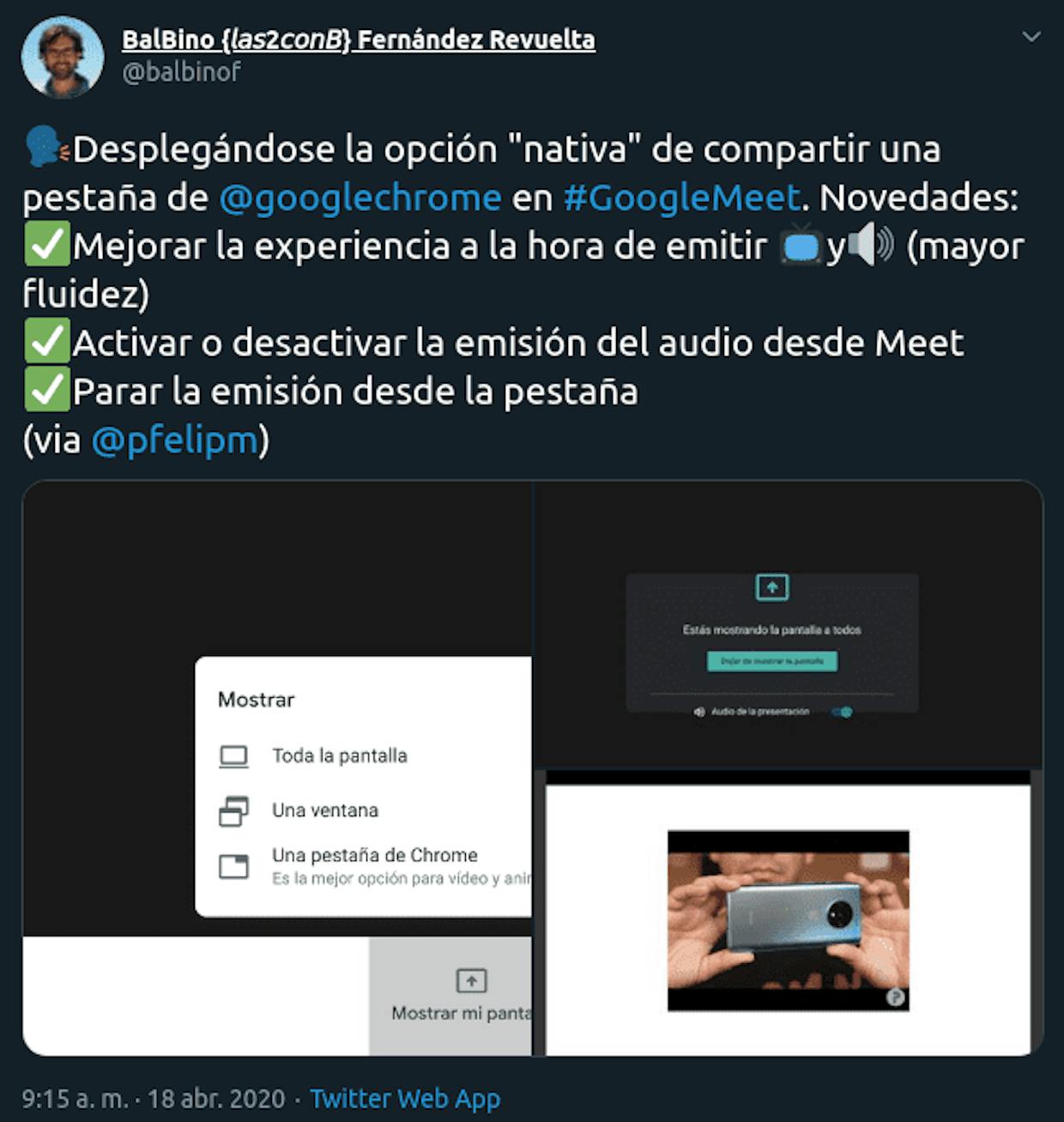Screen dimensions: 1064x1122
Task: Open the Twitter Web App source link
Action: (404, 1098)
